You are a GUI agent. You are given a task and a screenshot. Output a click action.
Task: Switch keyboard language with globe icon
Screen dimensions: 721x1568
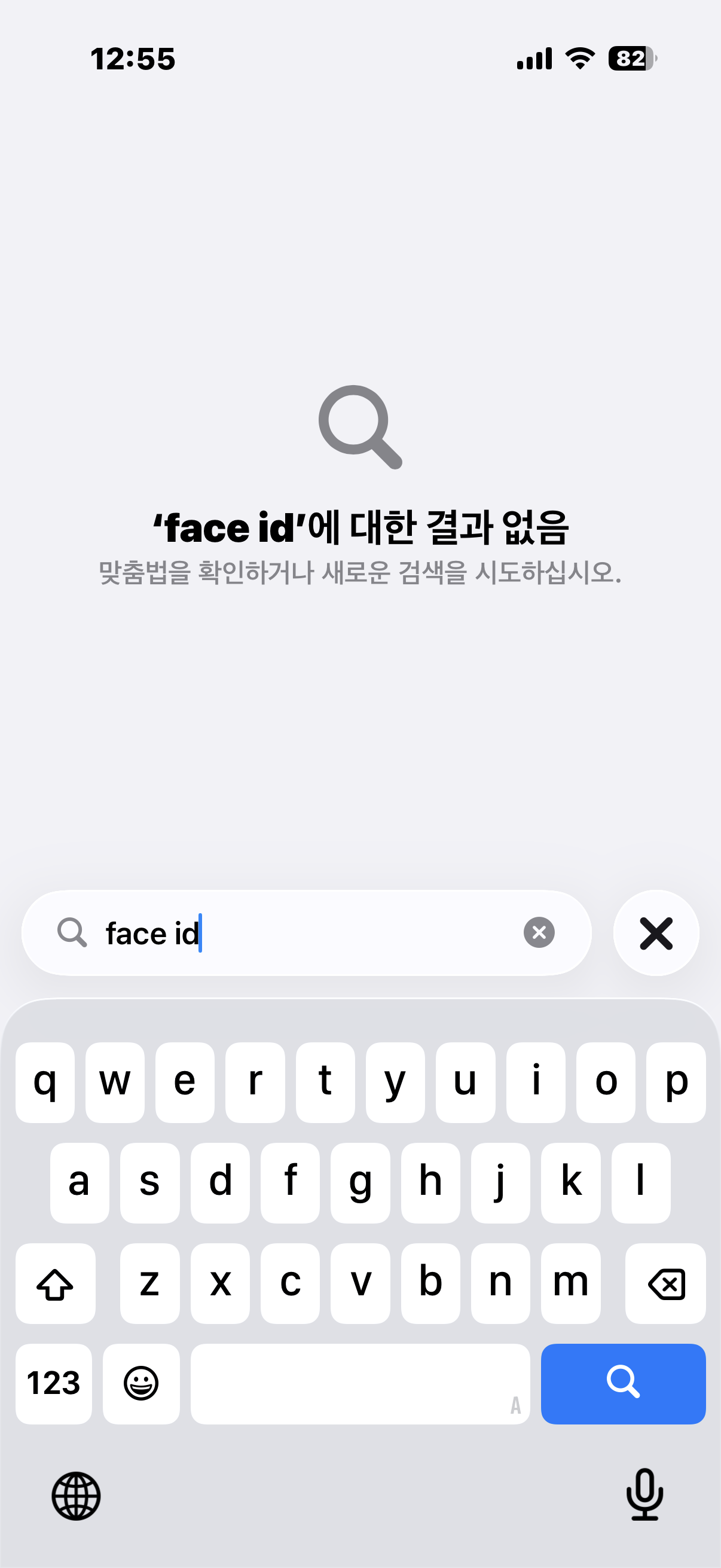point(76,1496)
